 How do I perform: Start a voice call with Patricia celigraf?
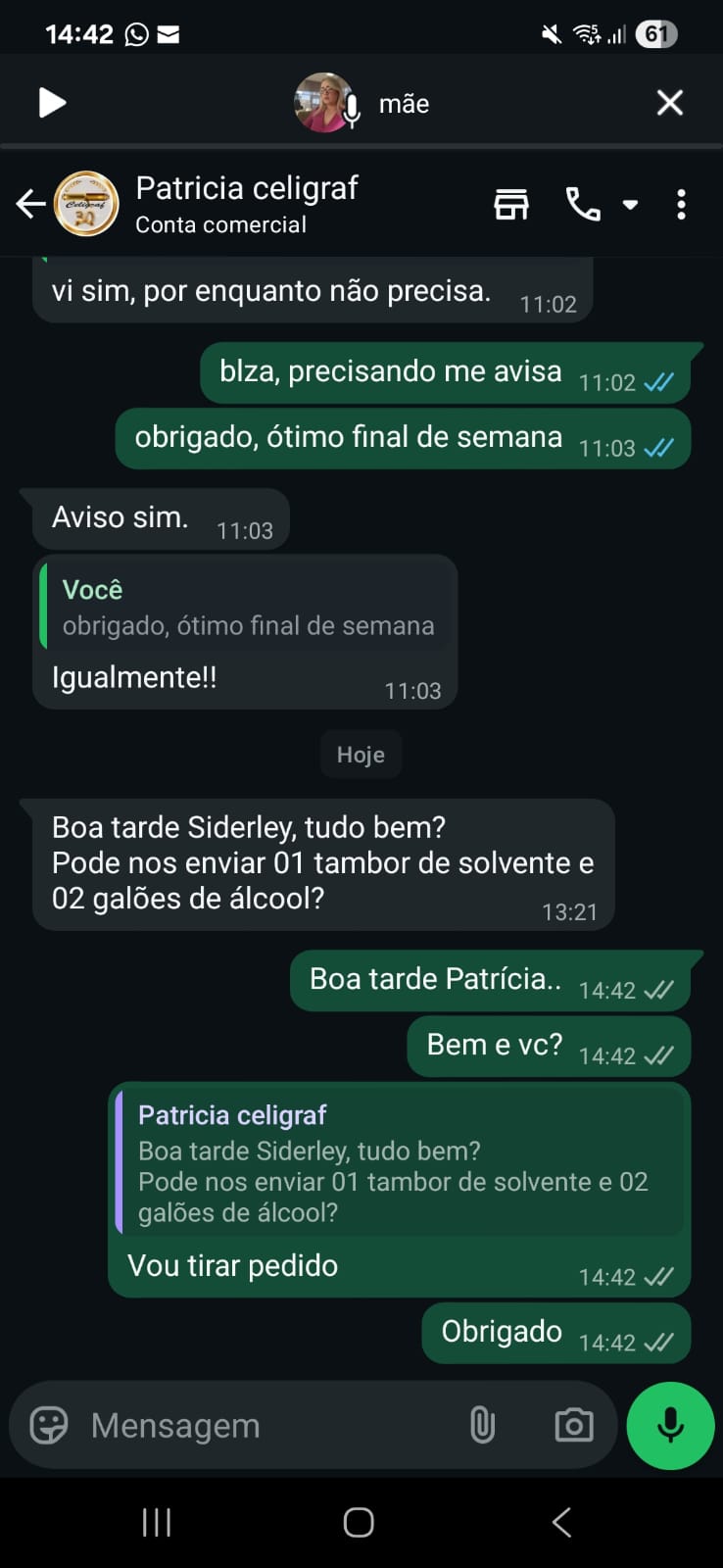[583, 205]
